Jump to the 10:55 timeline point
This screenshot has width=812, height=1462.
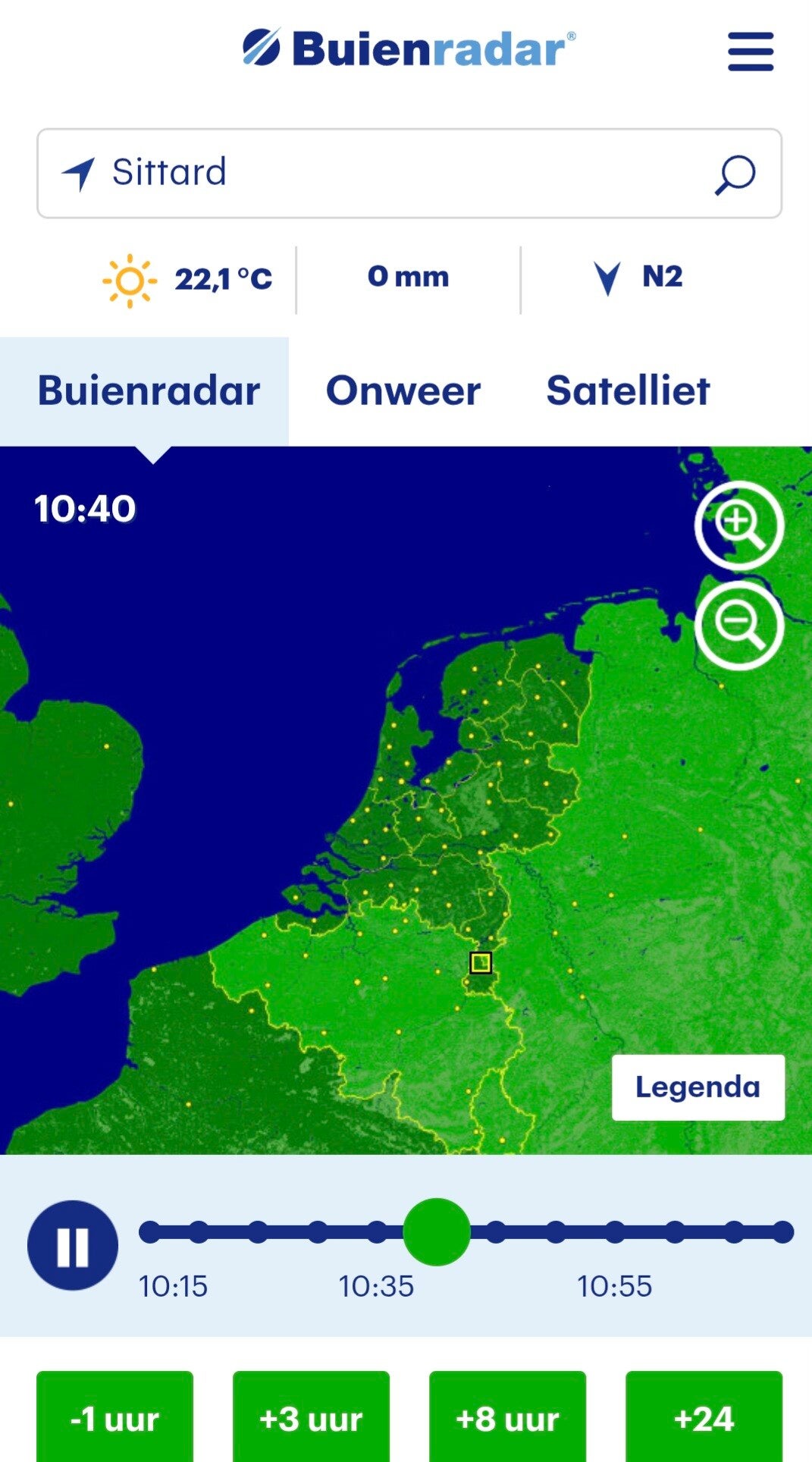(x=615, y=1232)
